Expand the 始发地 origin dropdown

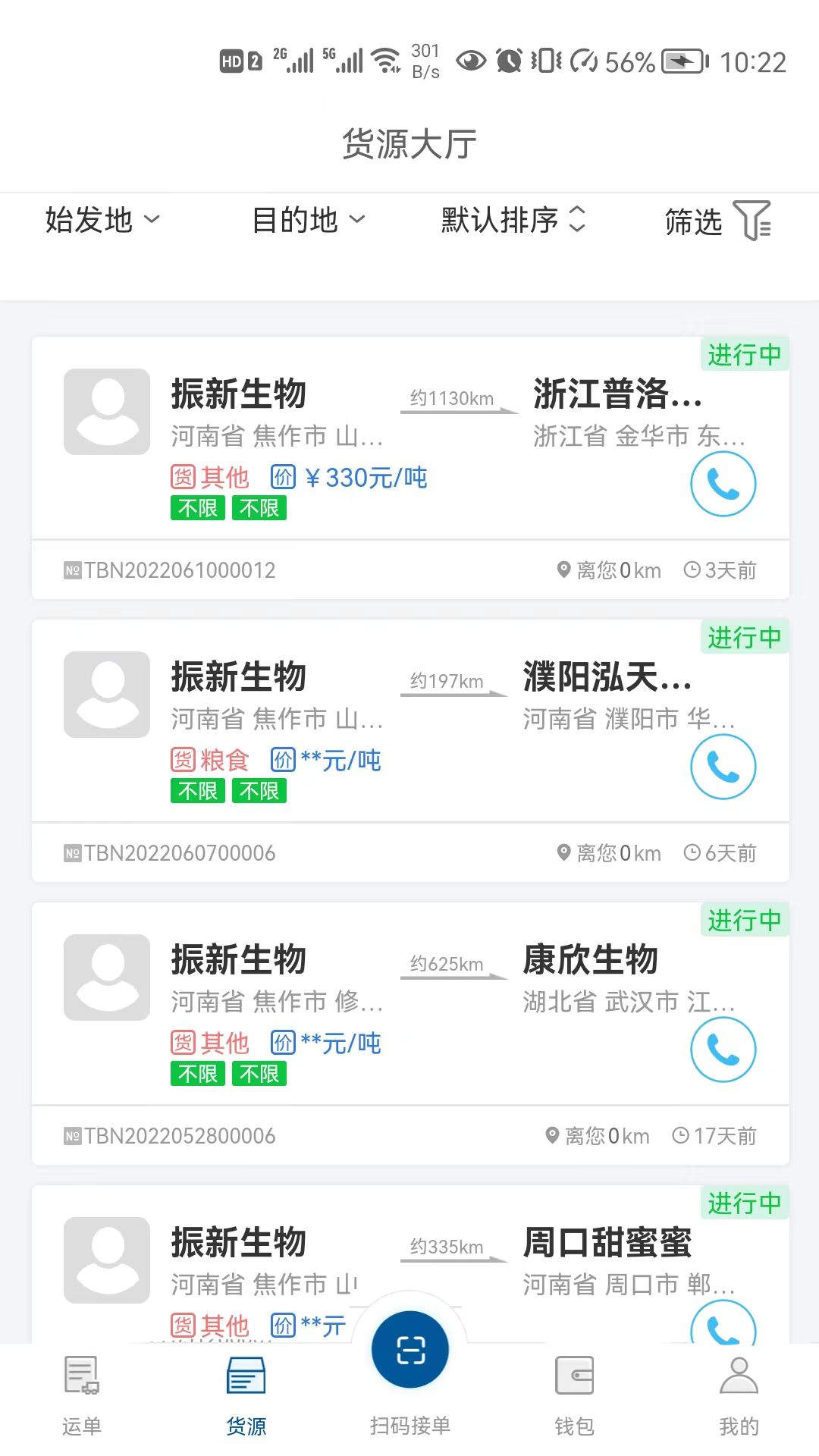click(x=102, y=221)
